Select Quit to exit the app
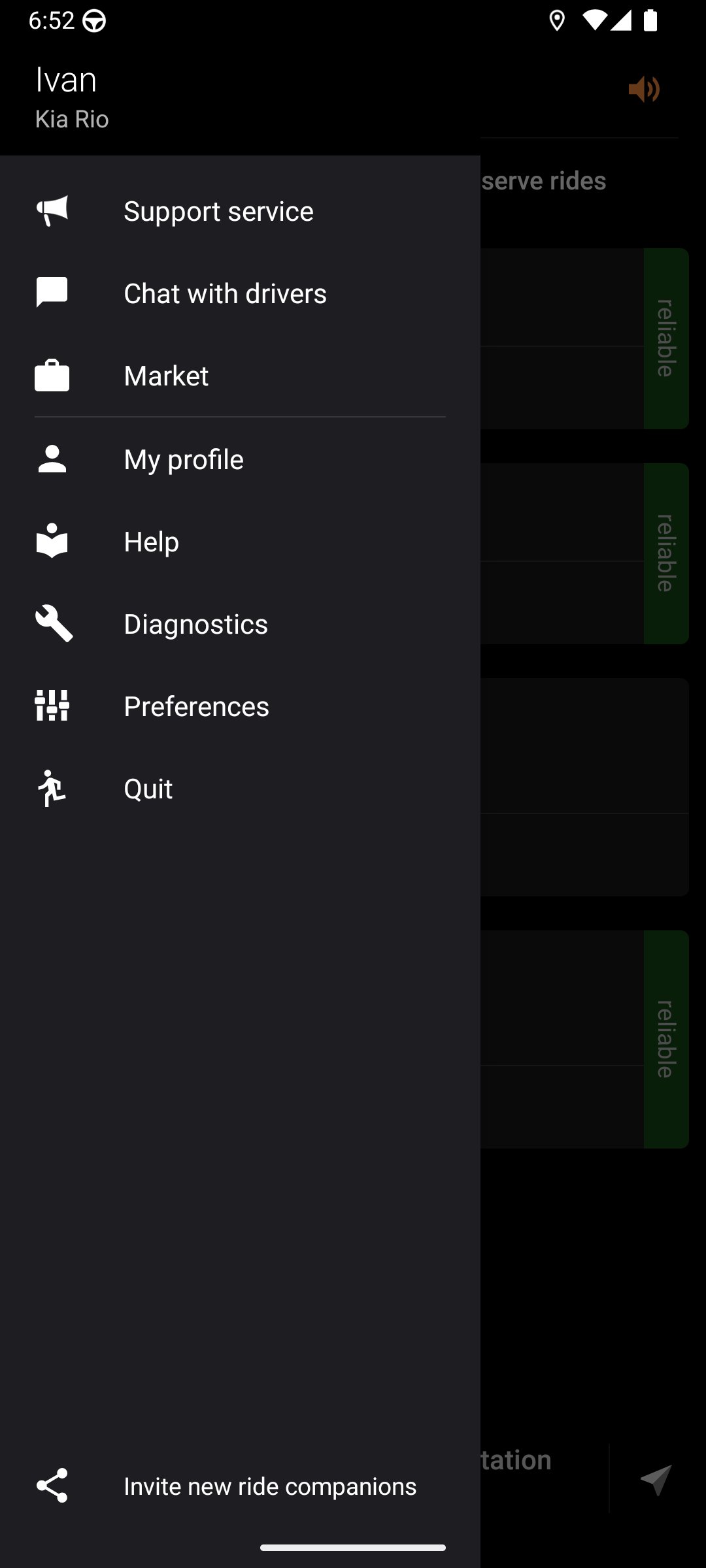706x1568 pixels. [148, 789]
